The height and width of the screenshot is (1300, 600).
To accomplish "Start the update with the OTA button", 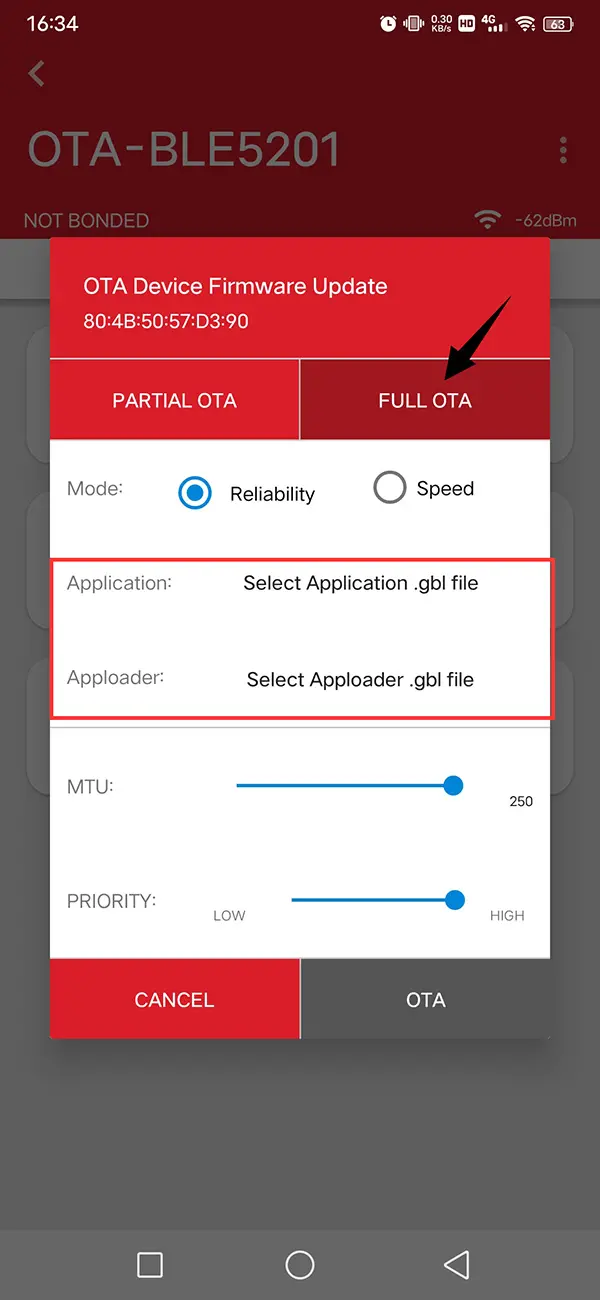I will (x=425, y=1000).
